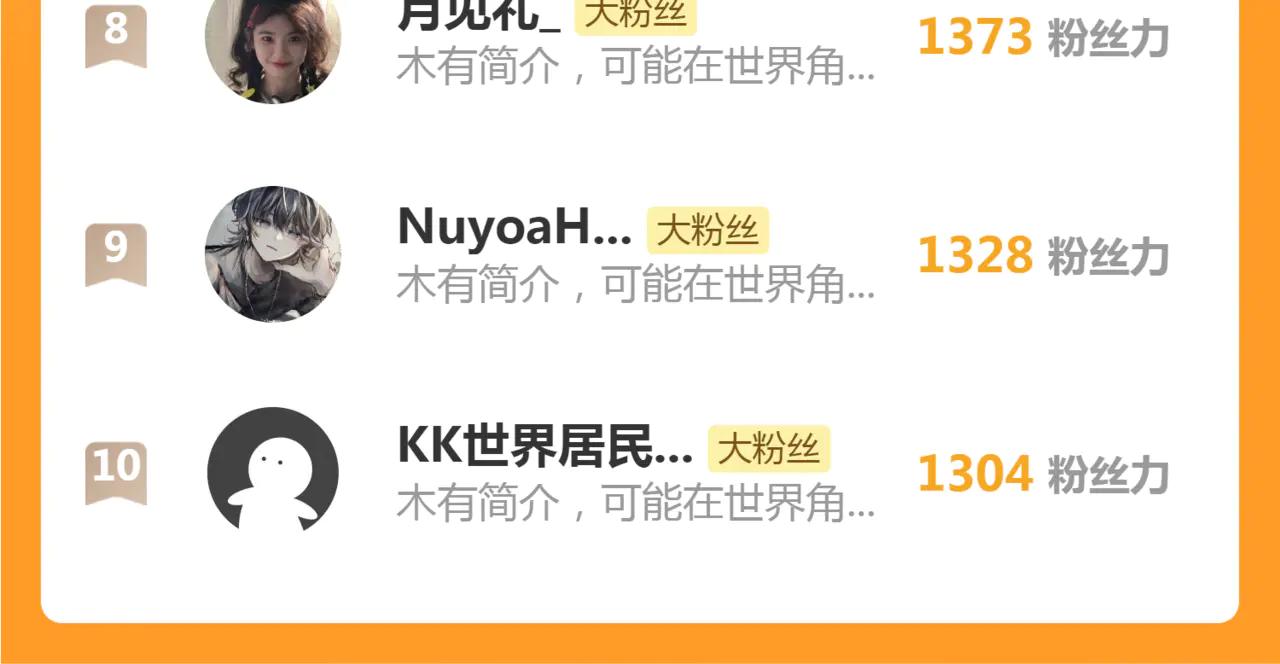This screenshot has height=664, width=1280.
Task: Open NuyoaH... fan ranking row
Action: [640, 254]
